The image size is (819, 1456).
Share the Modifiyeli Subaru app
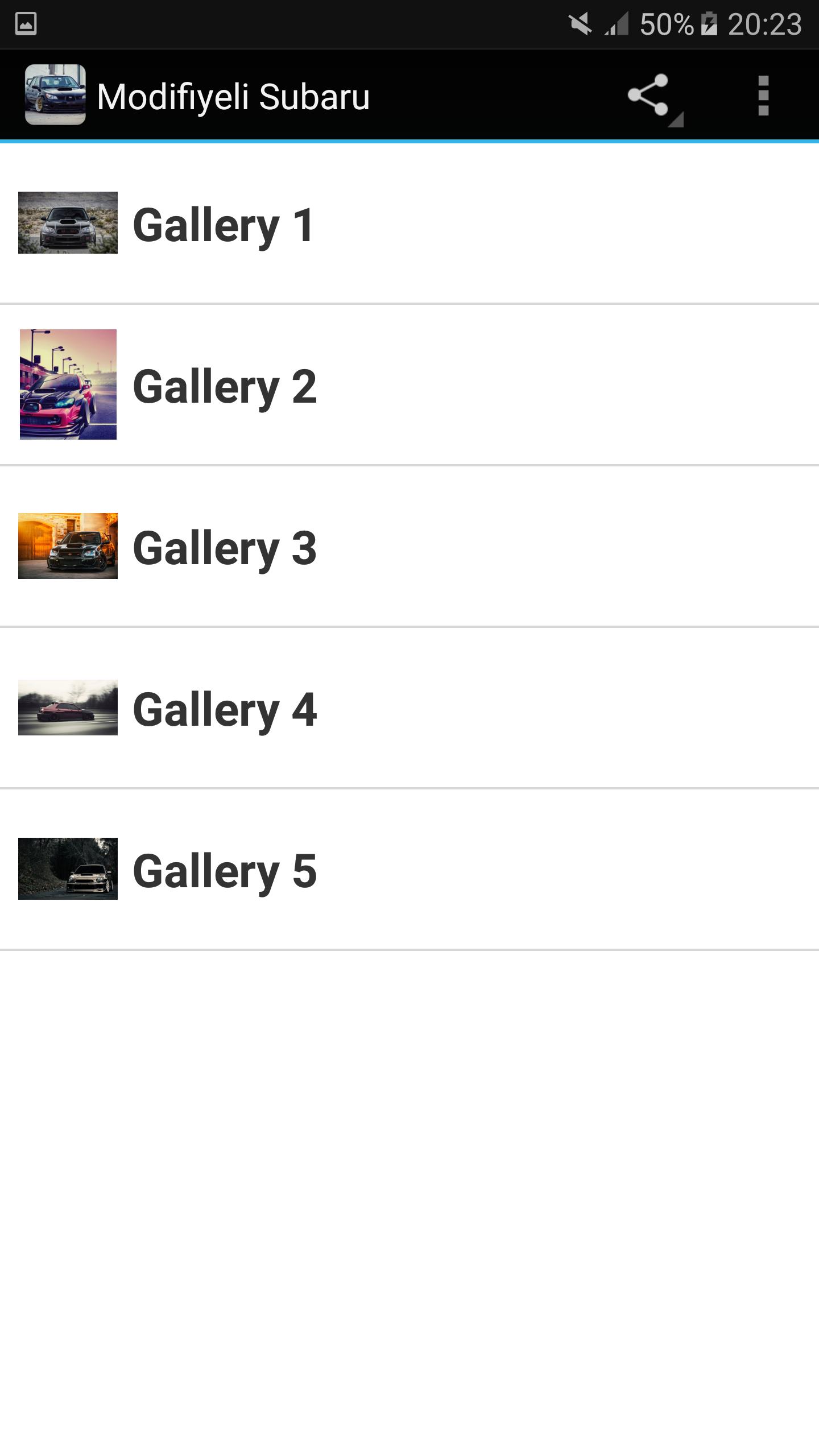[x=648, y=96]
